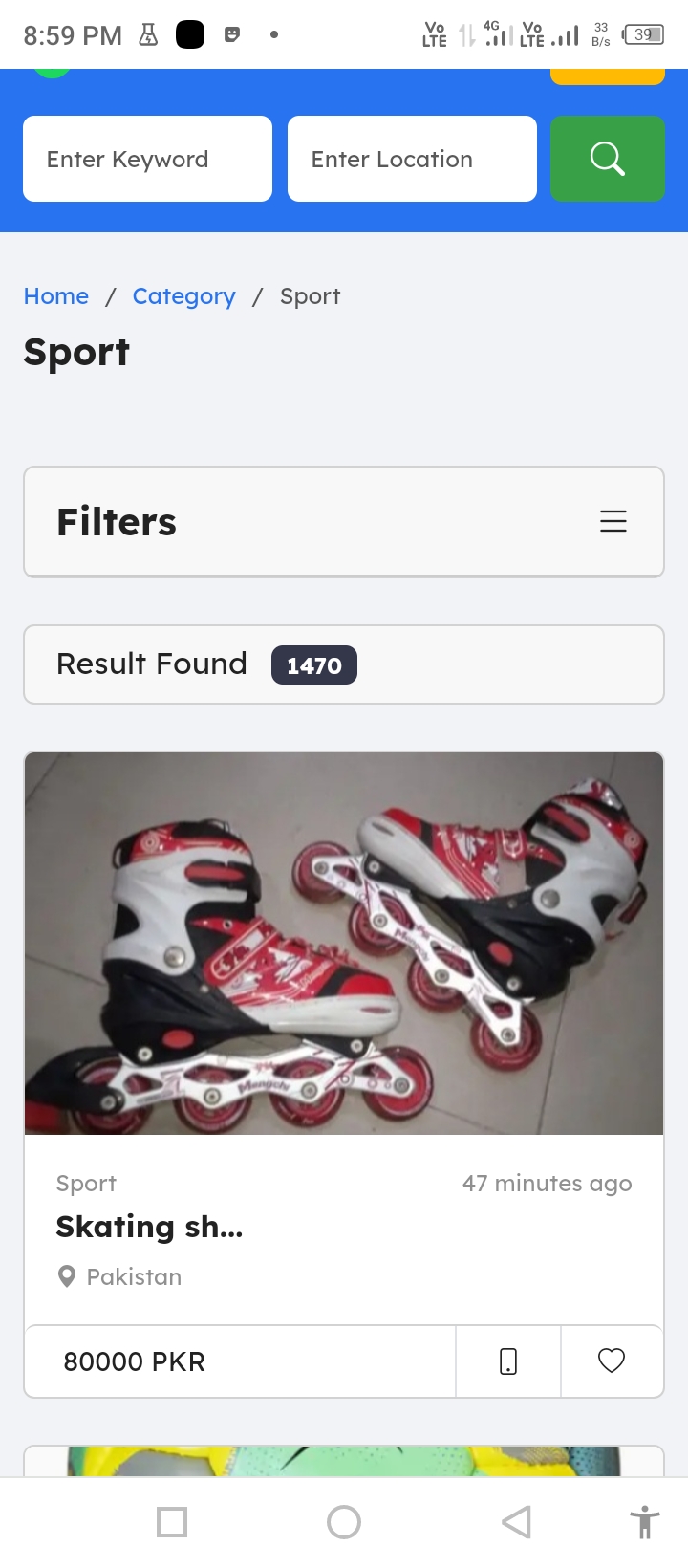Tap the phone icon on the skating listing
Screen dimensions: 688x1568
click(508, 1361)
